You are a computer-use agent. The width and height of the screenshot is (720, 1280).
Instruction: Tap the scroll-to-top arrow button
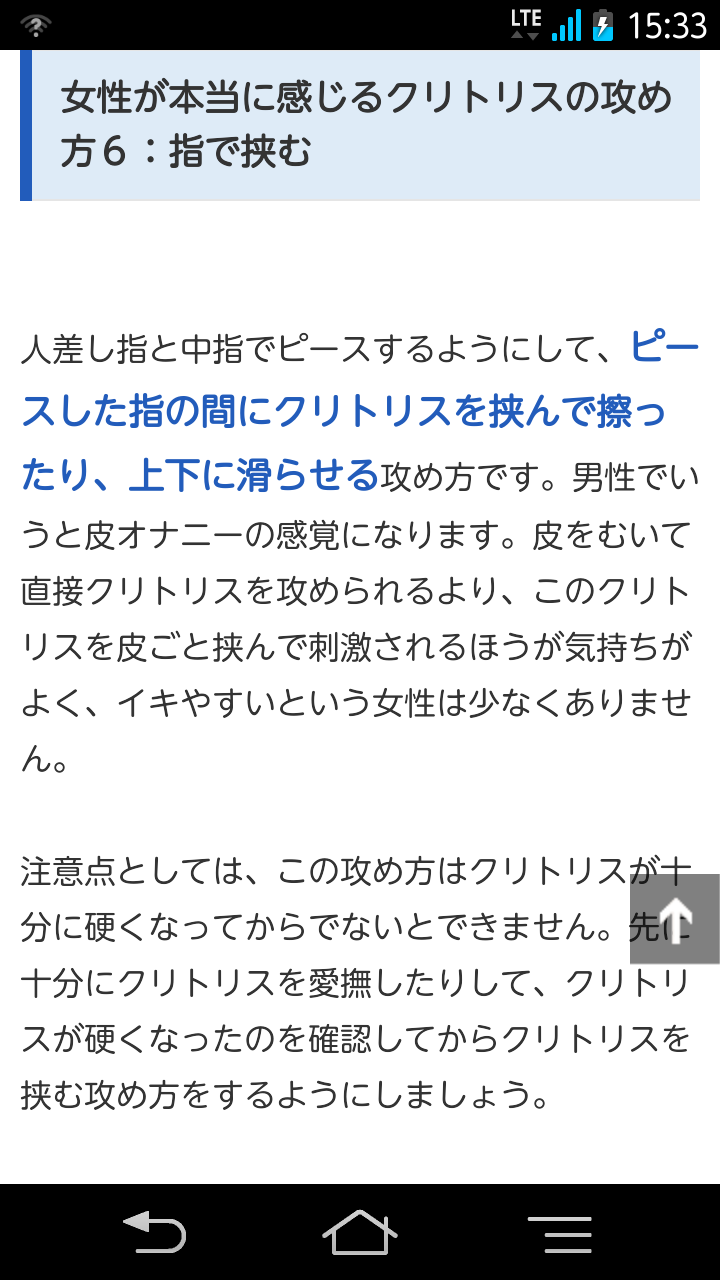675,918
